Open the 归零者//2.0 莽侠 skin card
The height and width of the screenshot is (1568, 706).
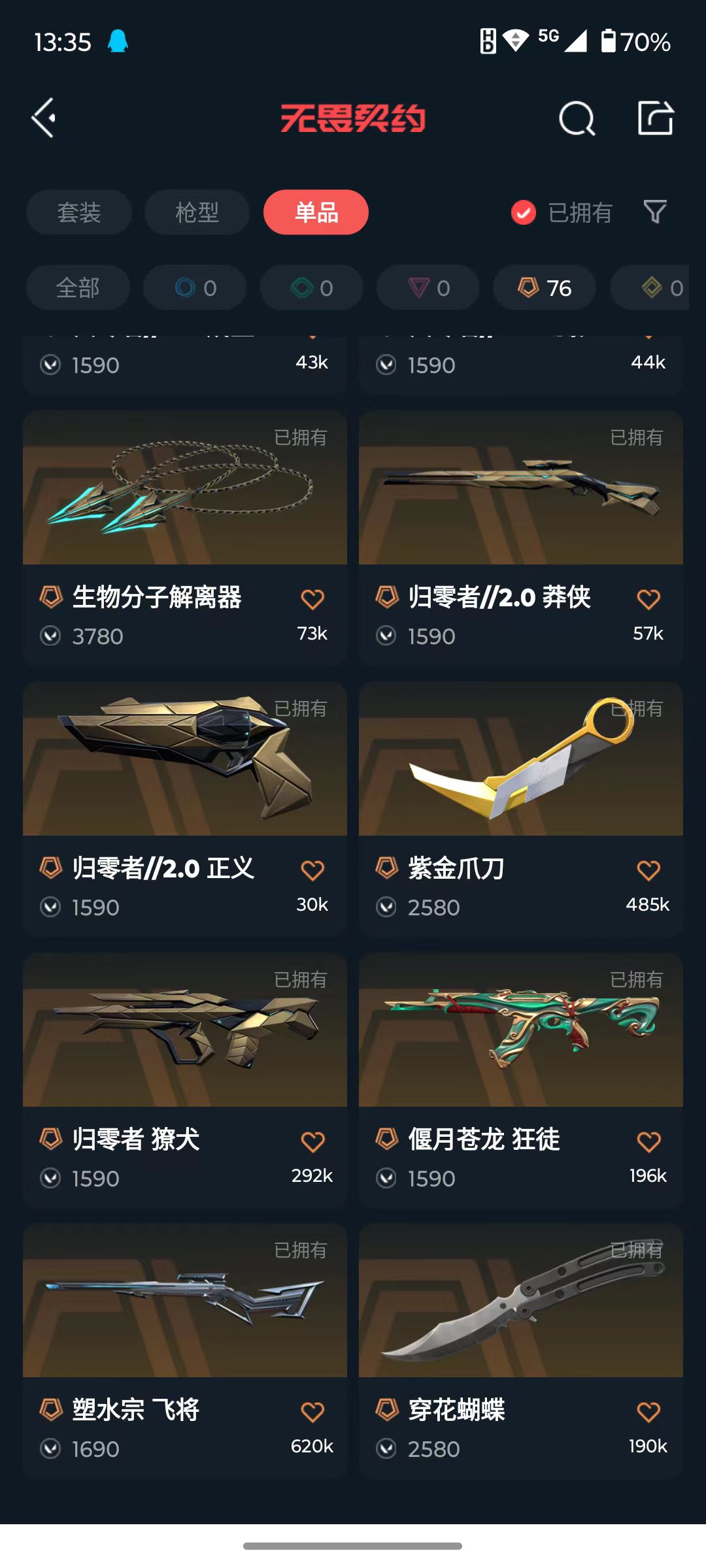tap(521, 538)
